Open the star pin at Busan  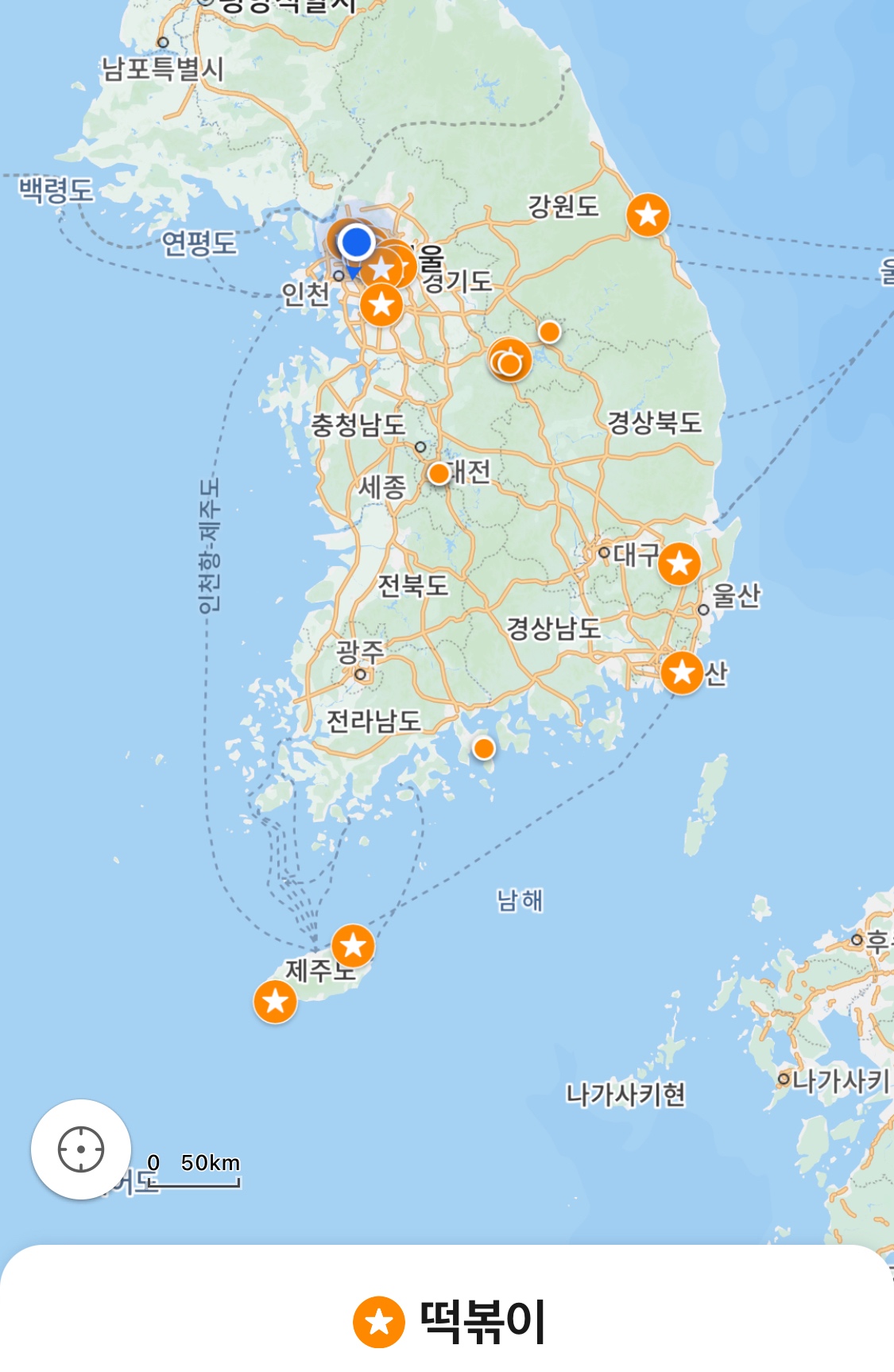coord(682,673)
